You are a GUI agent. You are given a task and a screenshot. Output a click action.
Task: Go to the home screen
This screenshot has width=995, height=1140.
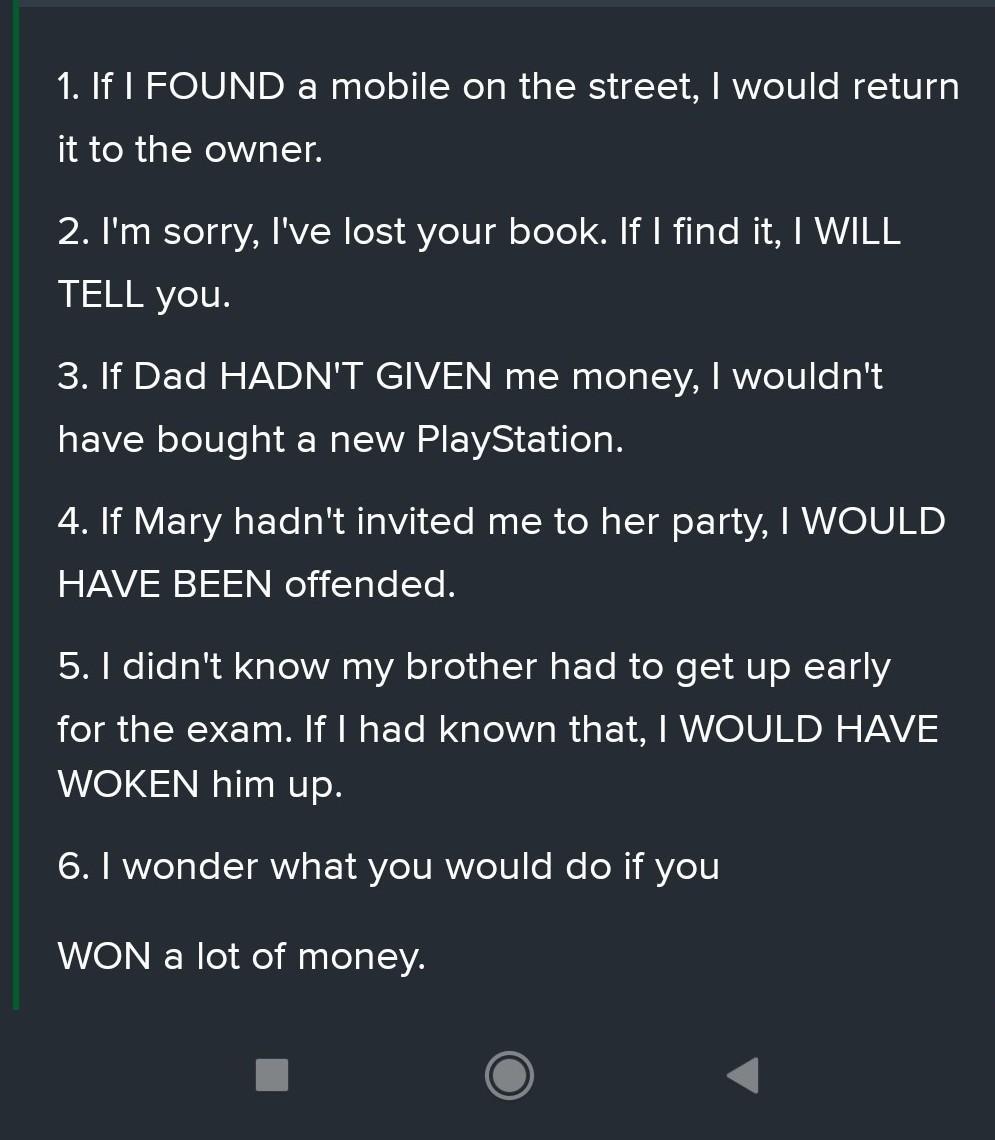coord(509,1075)
